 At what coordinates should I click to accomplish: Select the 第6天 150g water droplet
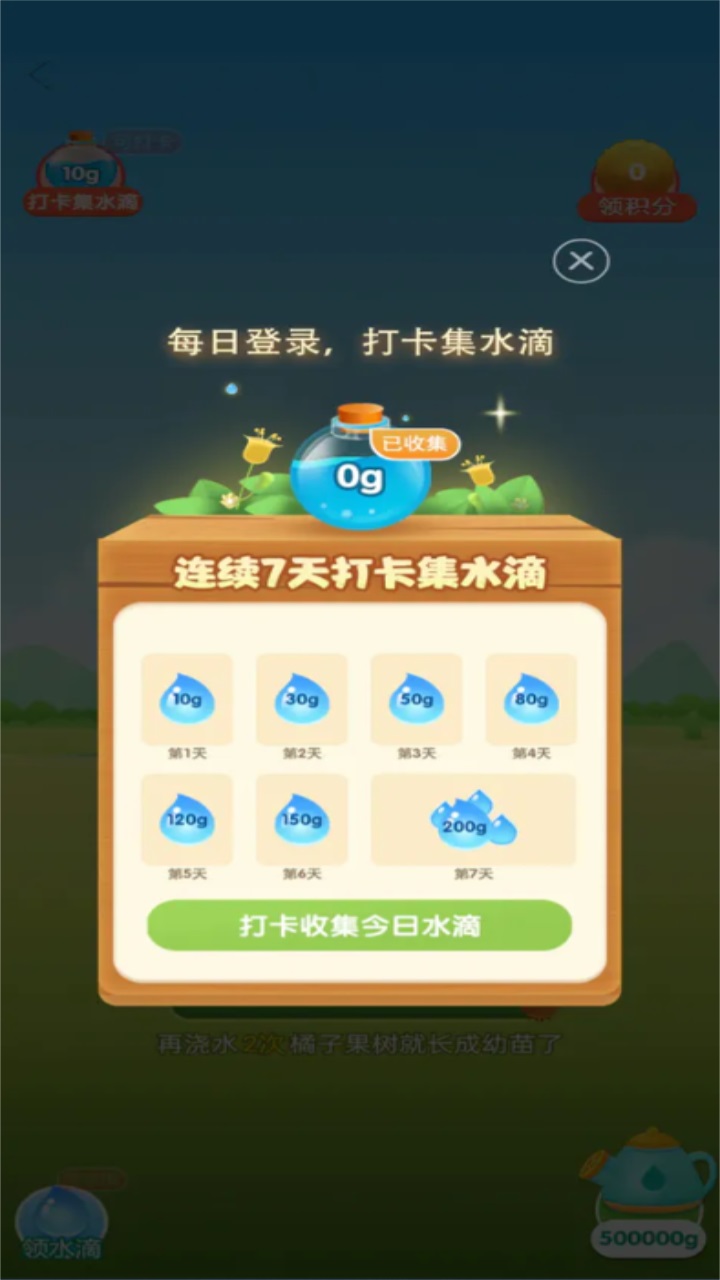tap(302, 820)
